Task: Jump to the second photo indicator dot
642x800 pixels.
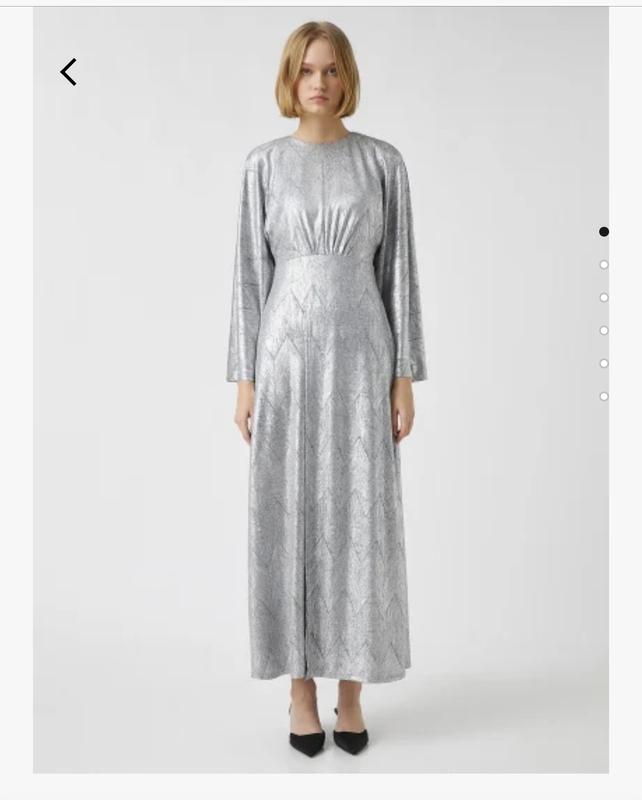Action: (604, 265)
